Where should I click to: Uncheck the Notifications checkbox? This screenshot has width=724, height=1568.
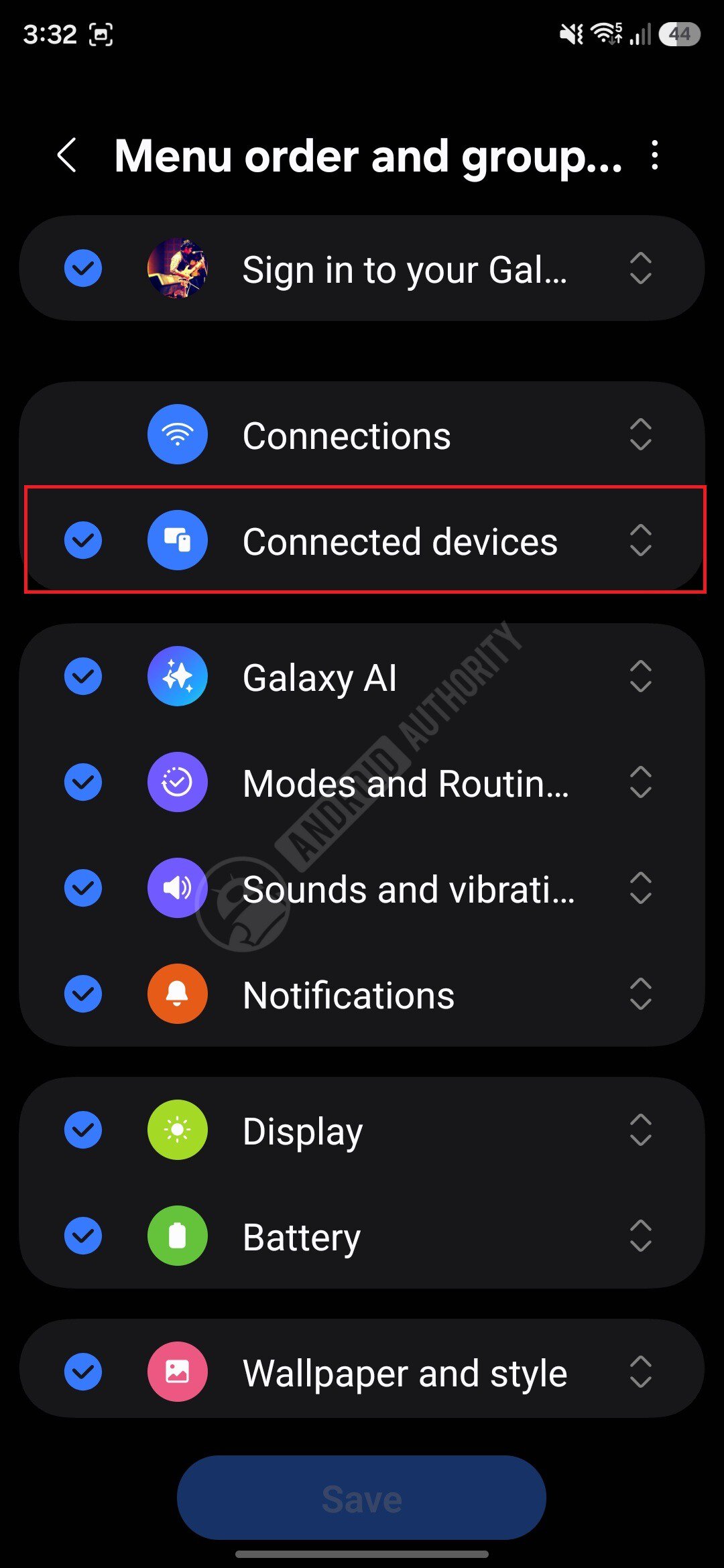click(x=83, y=994)
